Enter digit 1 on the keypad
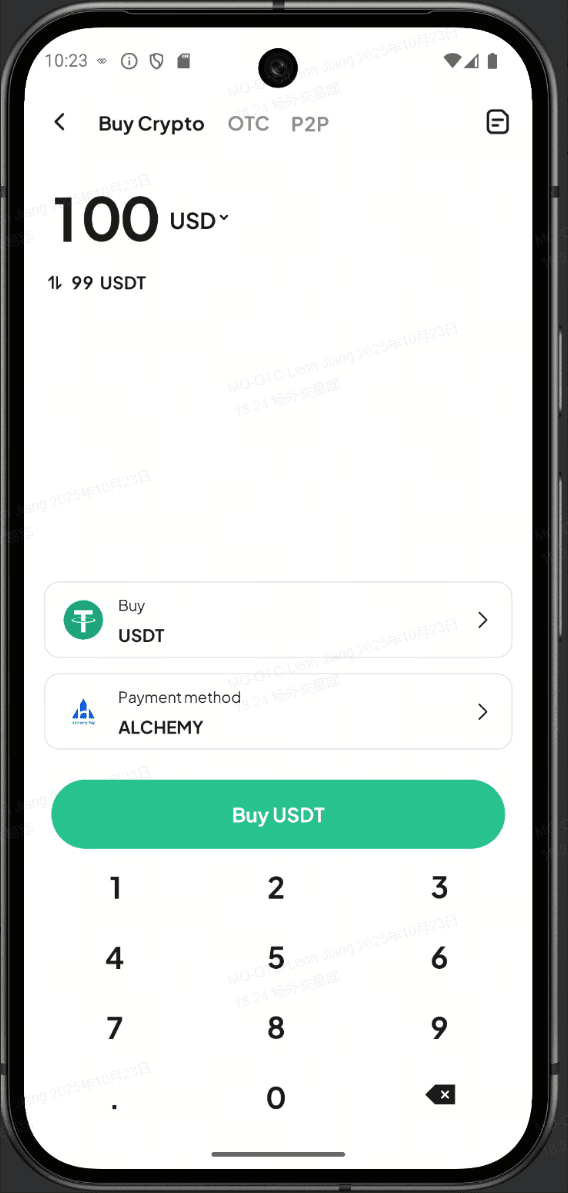Screen dimensions: 568x1193 pos(116,888)
